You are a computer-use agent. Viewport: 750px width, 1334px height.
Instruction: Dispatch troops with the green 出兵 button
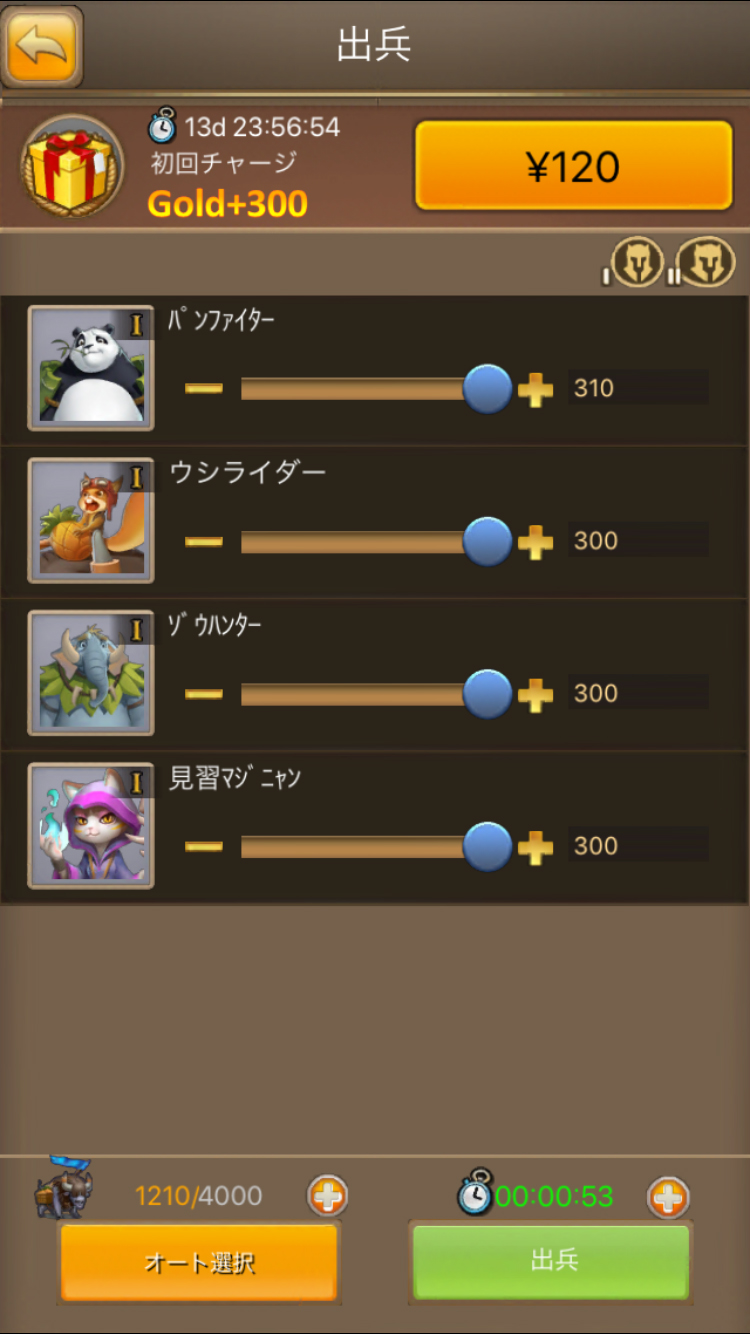click(x=552, y=1261)
